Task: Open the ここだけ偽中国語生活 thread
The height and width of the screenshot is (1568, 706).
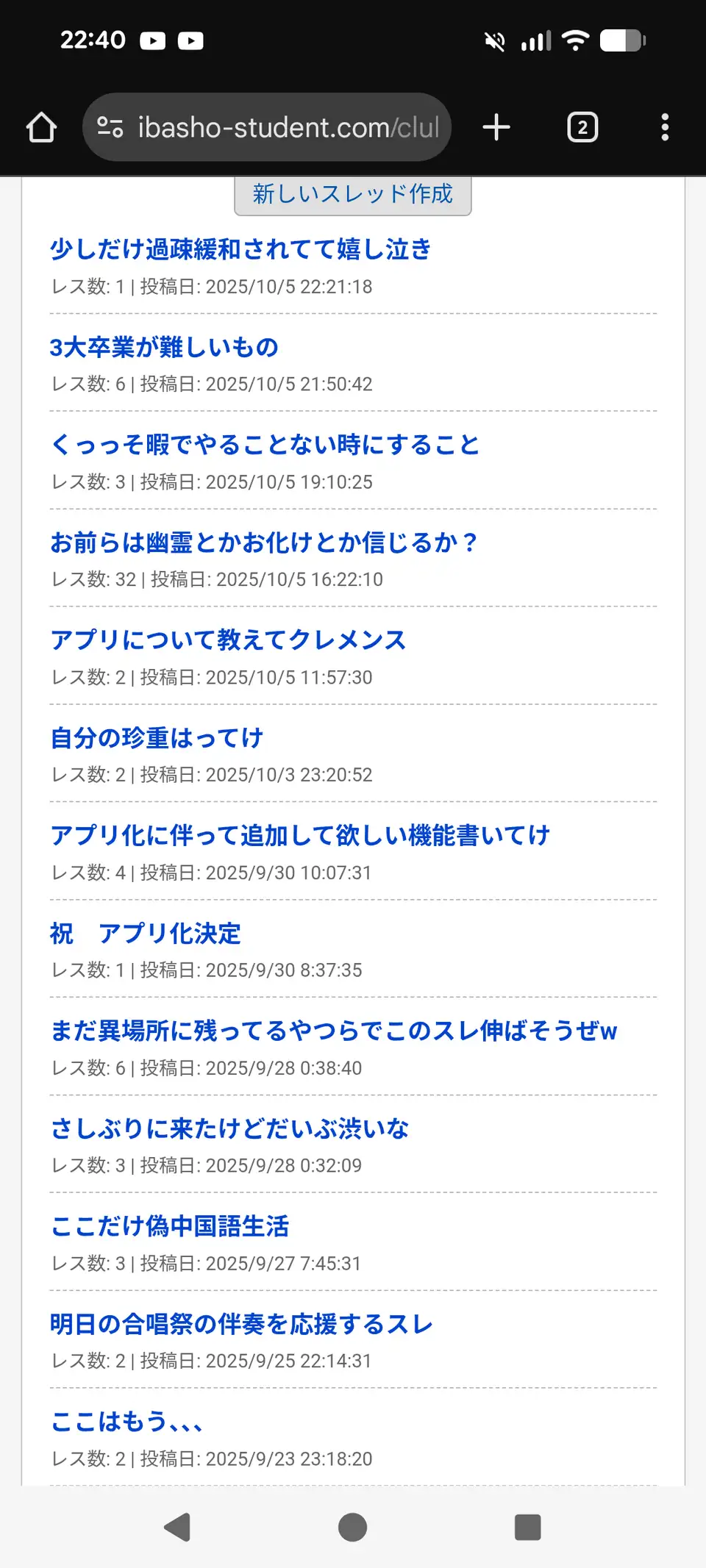Action: click(170, 1226)
